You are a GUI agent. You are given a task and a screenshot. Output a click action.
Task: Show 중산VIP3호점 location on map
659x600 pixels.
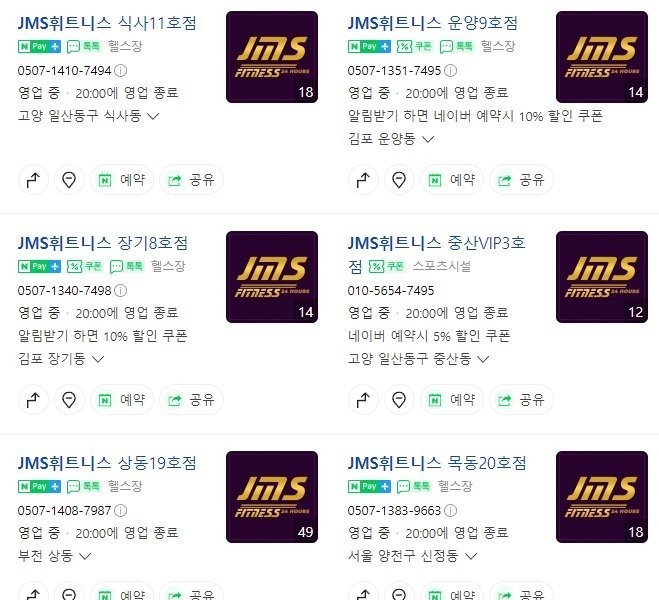point(398,400)
